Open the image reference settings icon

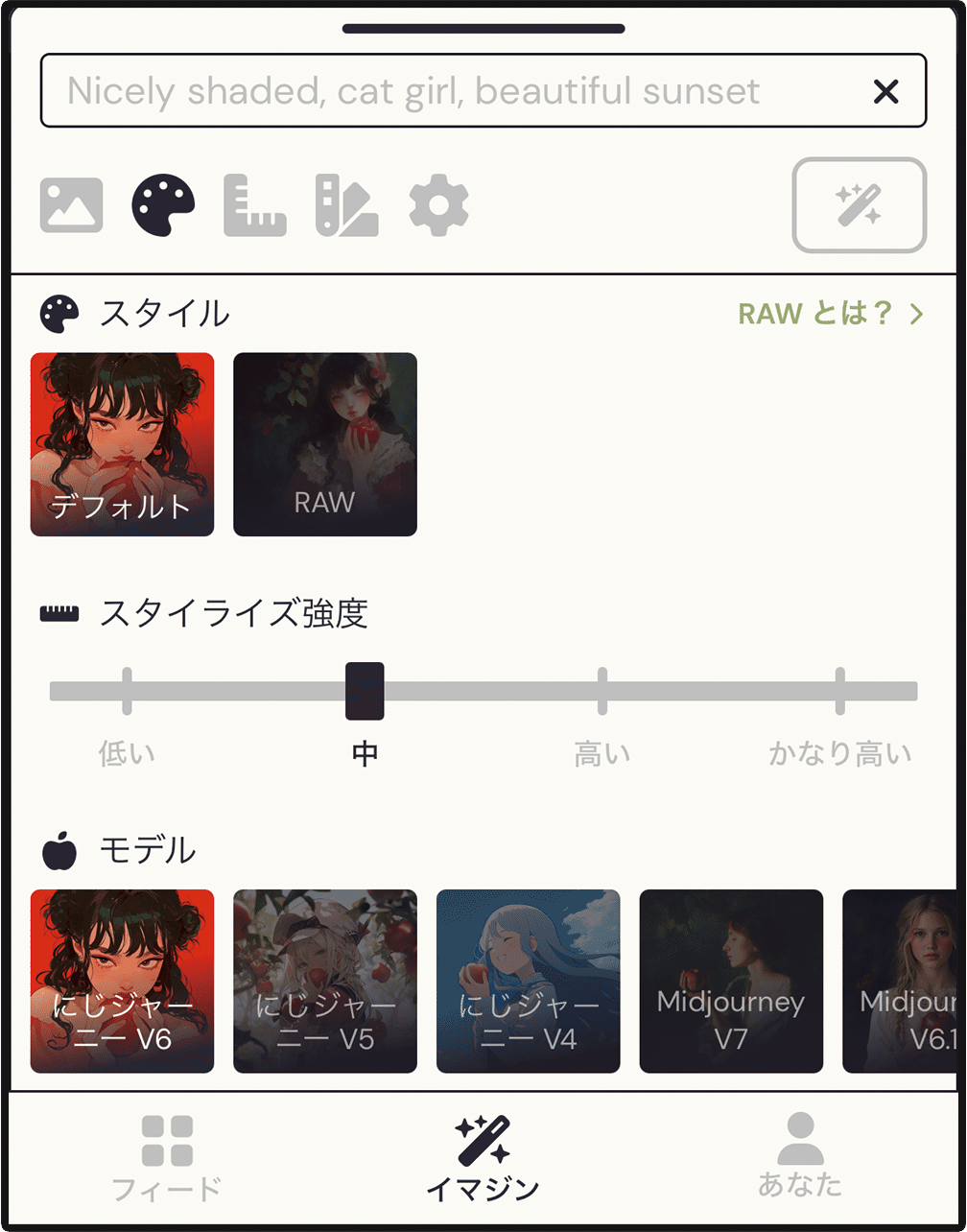pyautogui.click(x=73, y=204)
